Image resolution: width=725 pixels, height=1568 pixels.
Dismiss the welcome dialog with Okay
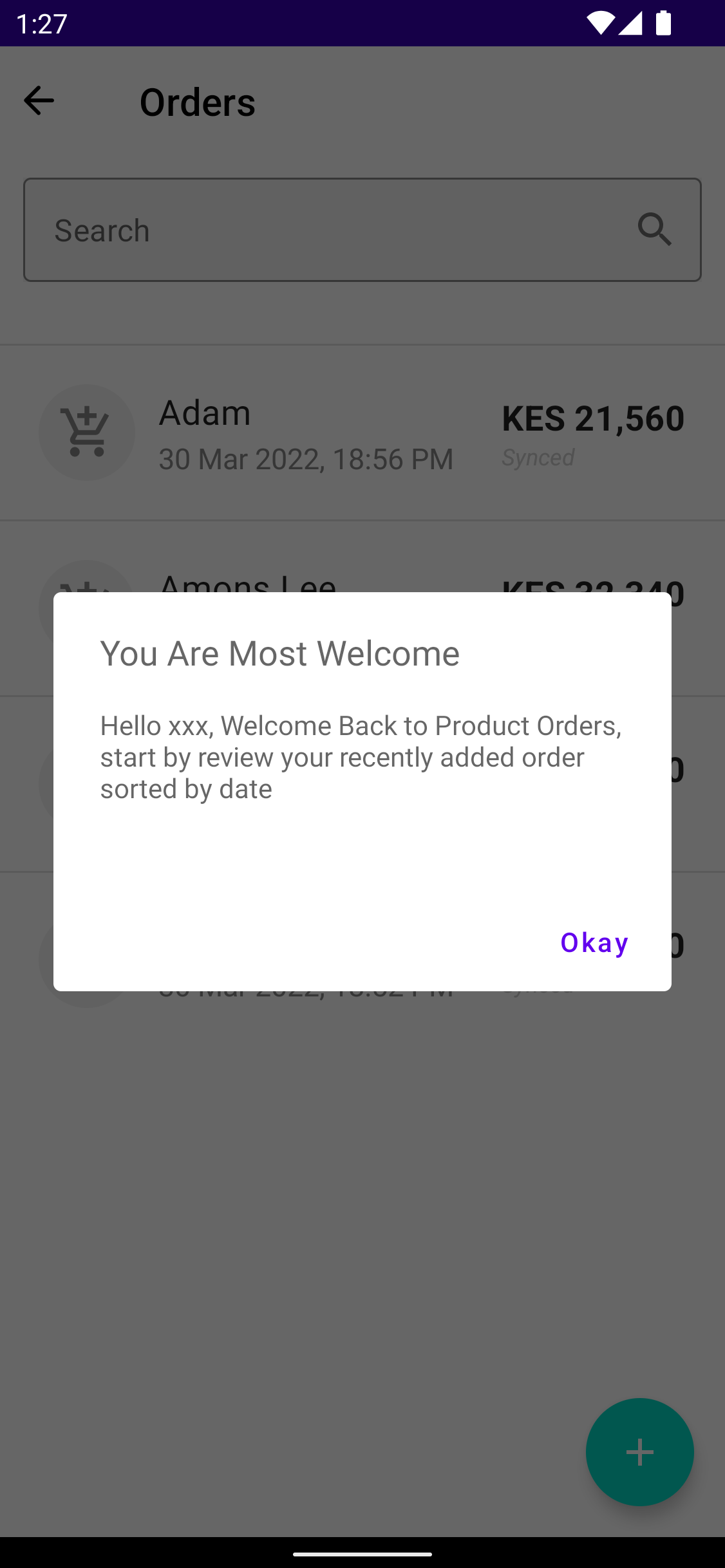tap(594, 943)
